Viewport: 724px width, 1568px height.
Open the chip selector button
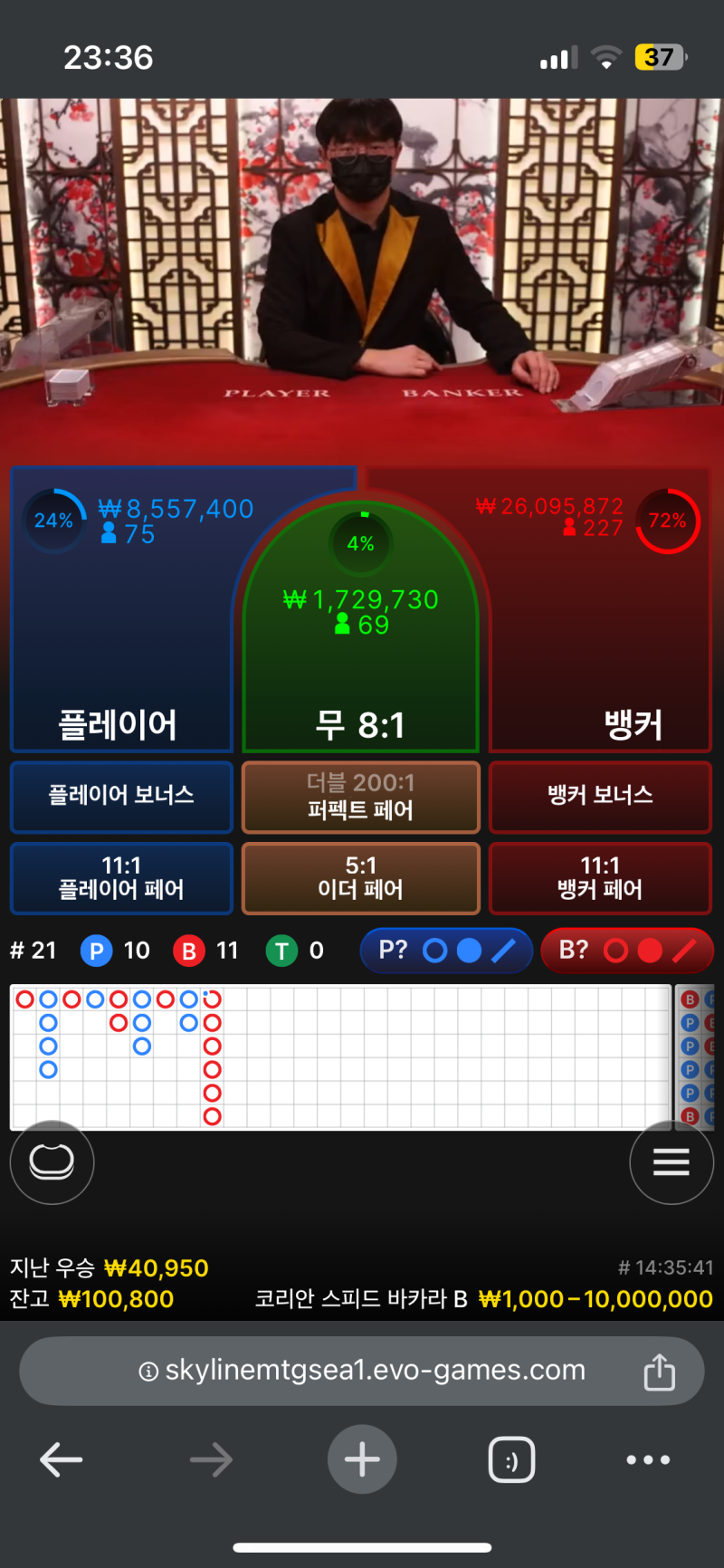tap(52, 1162)
